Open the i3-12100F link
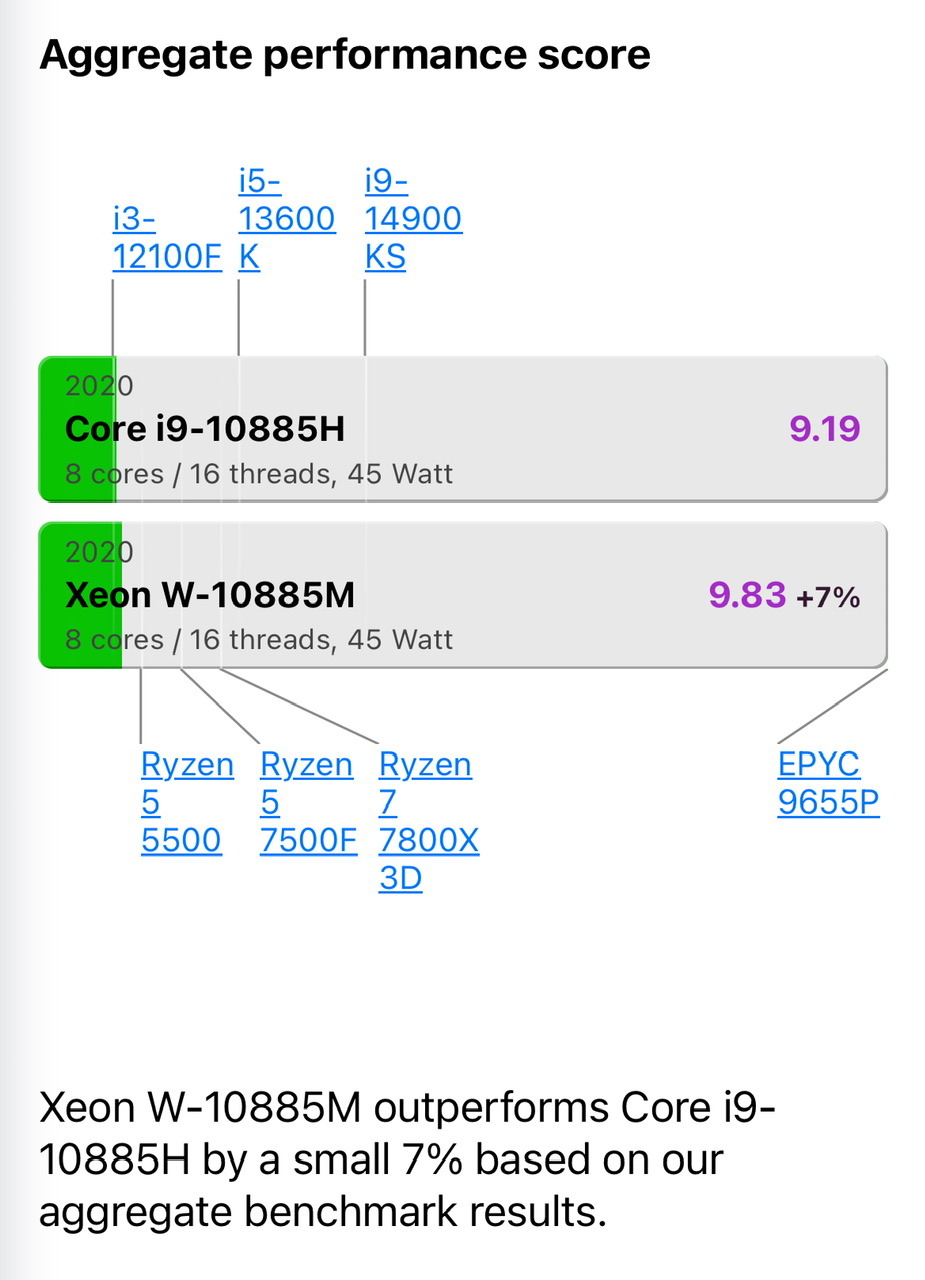Image resolution: width=925 pixels, height=1280 pixels. (166, 238)
